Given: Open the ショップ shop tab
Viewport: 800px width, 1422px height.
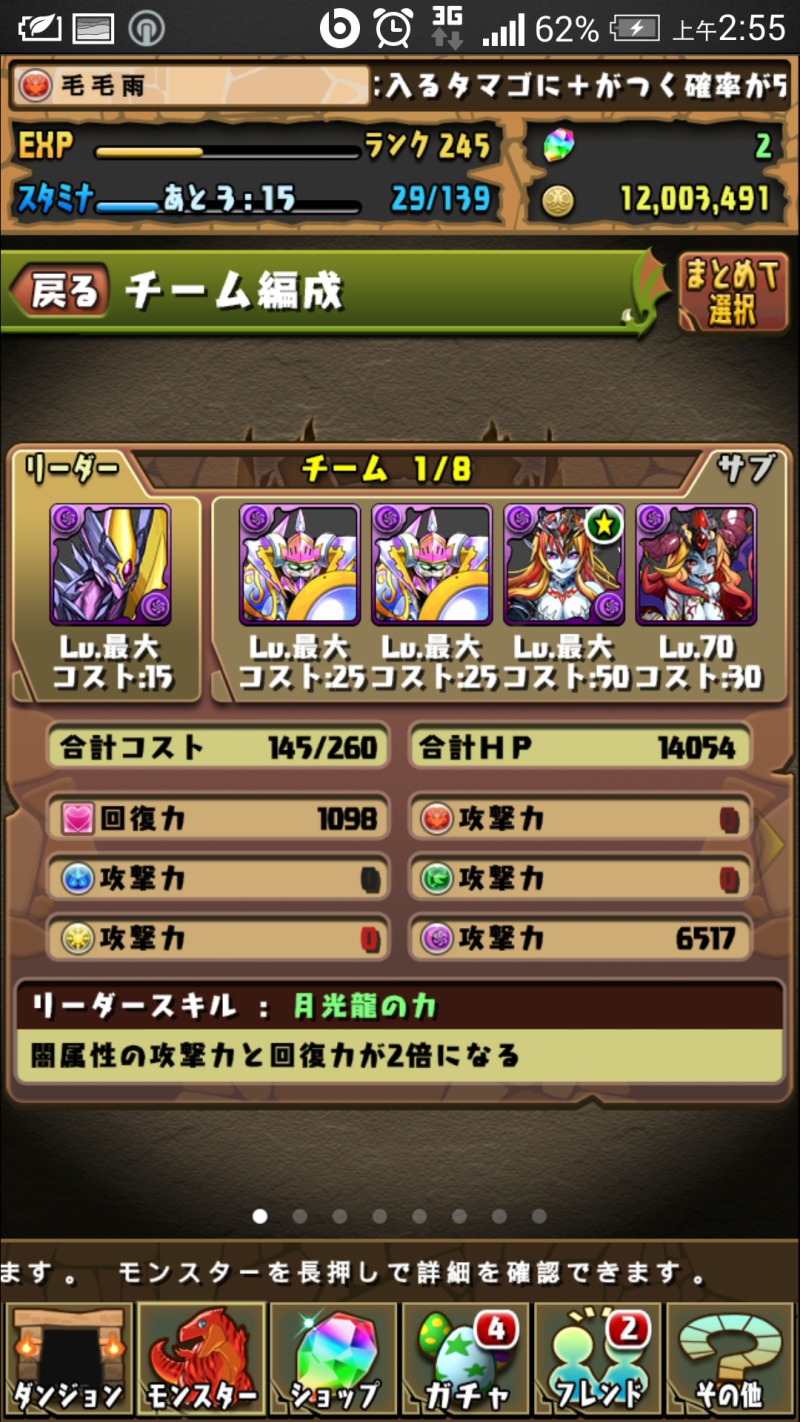Looking at the screenshot, I should click(334, 1360).
